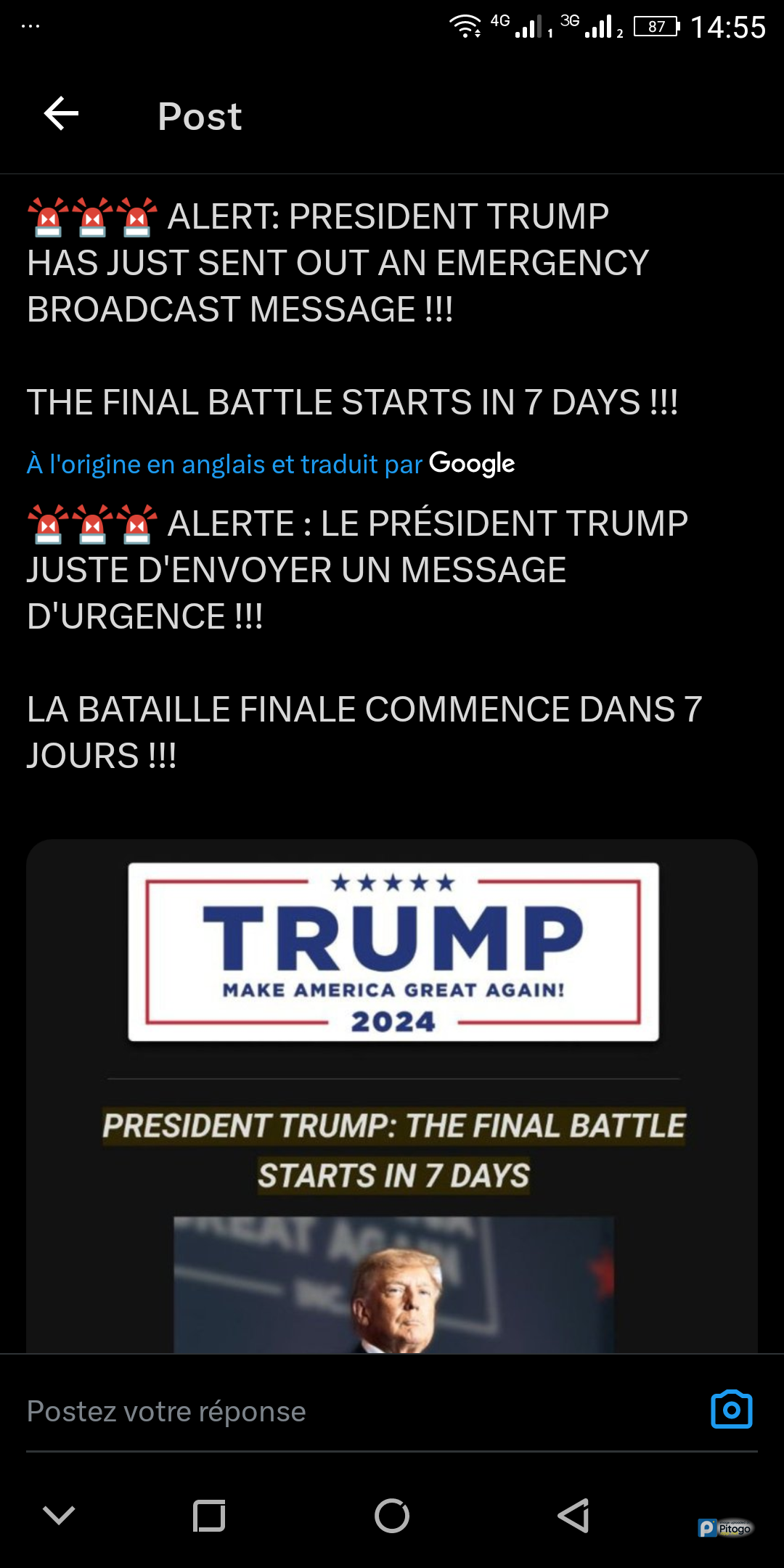The image size is (784, 1568).
Task: Tap the system back triangle button
Action: 573,1516
